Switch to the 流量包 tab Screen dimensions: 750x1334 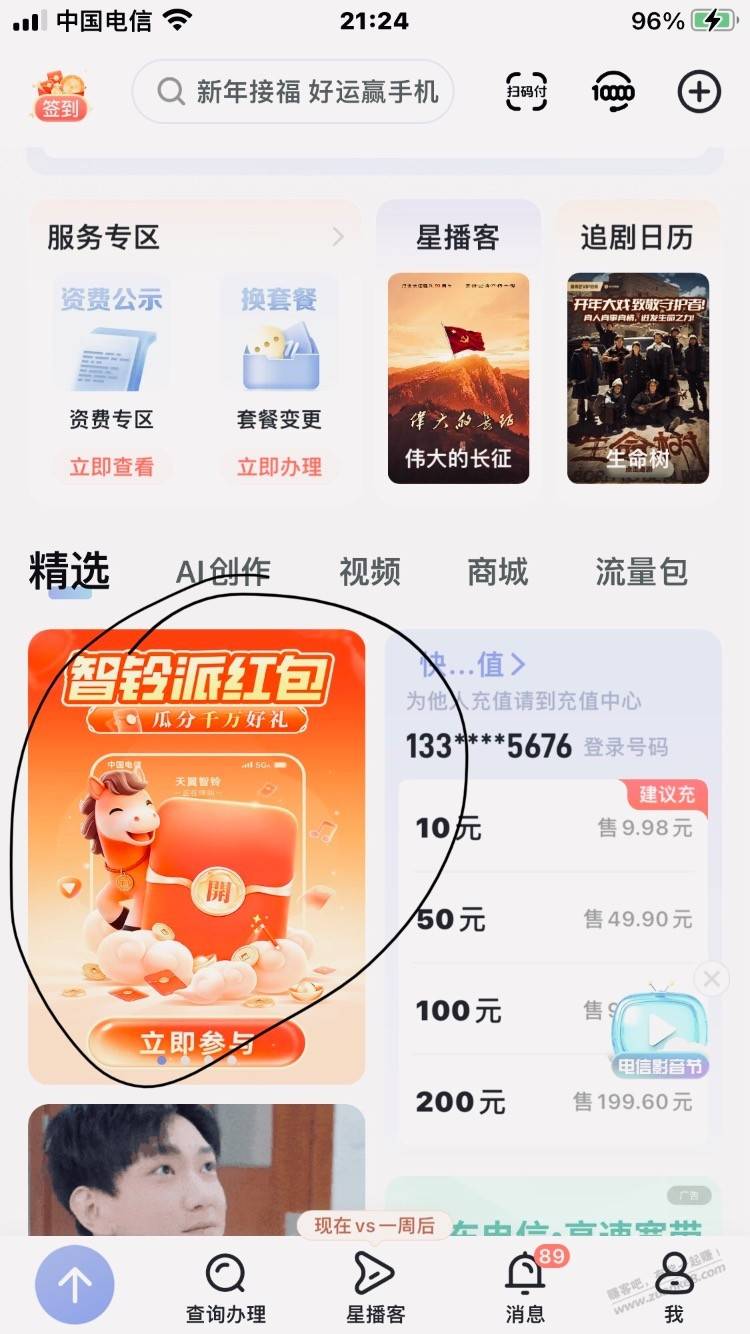click(x=641, y=572)
